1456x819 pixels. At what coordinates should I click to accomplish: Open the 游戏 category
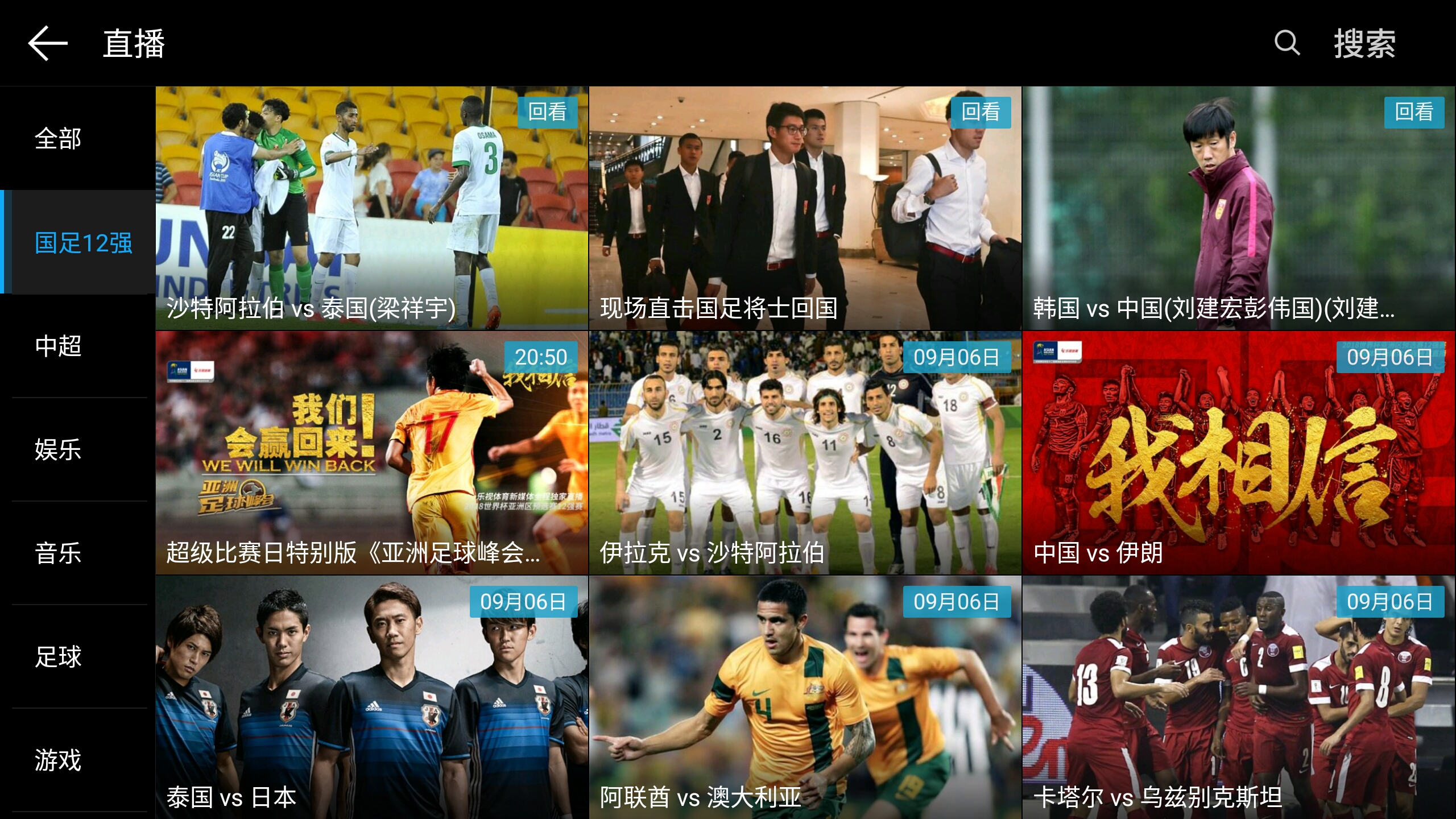tap(58, 760)
